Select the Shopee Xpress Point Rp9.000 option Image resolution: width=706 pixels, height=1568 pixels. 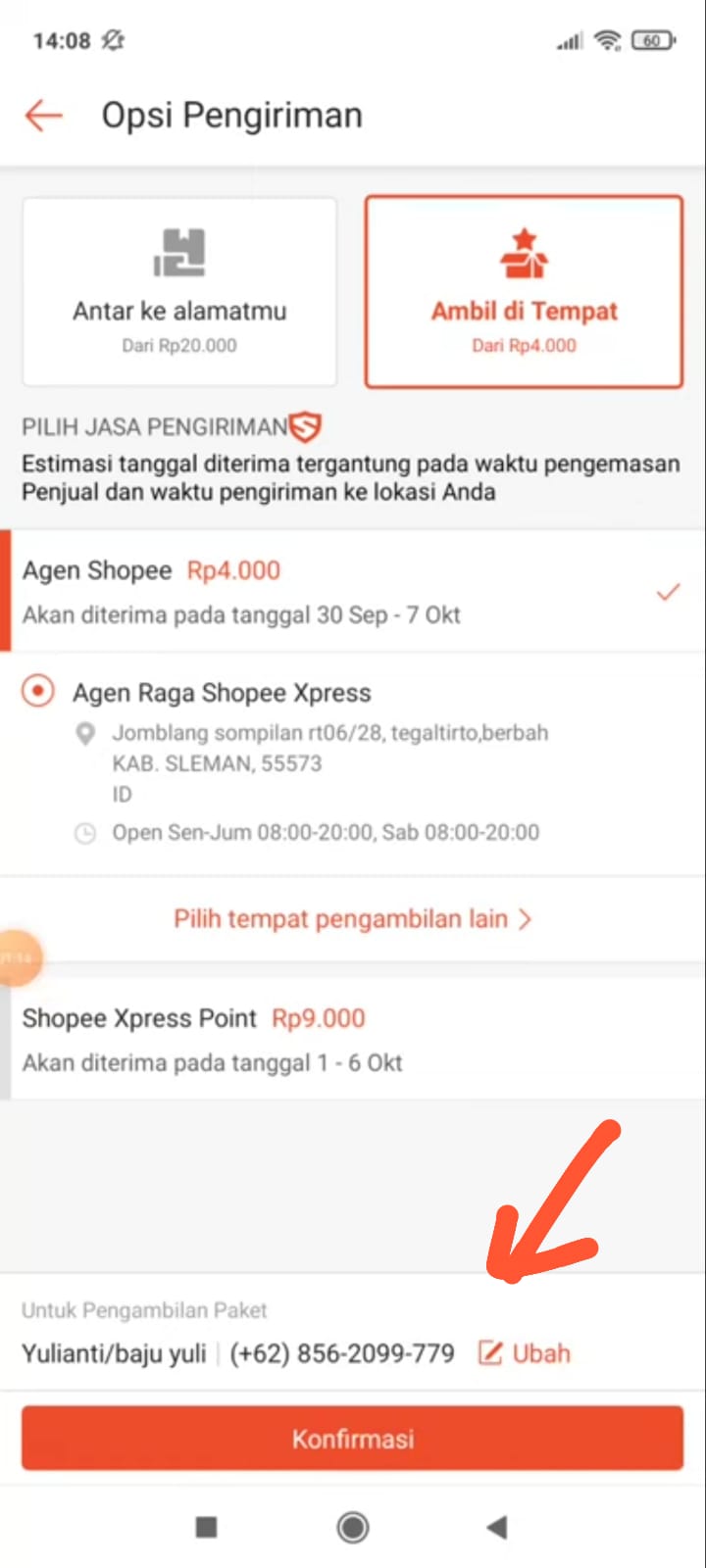(x=353, y=1039)
